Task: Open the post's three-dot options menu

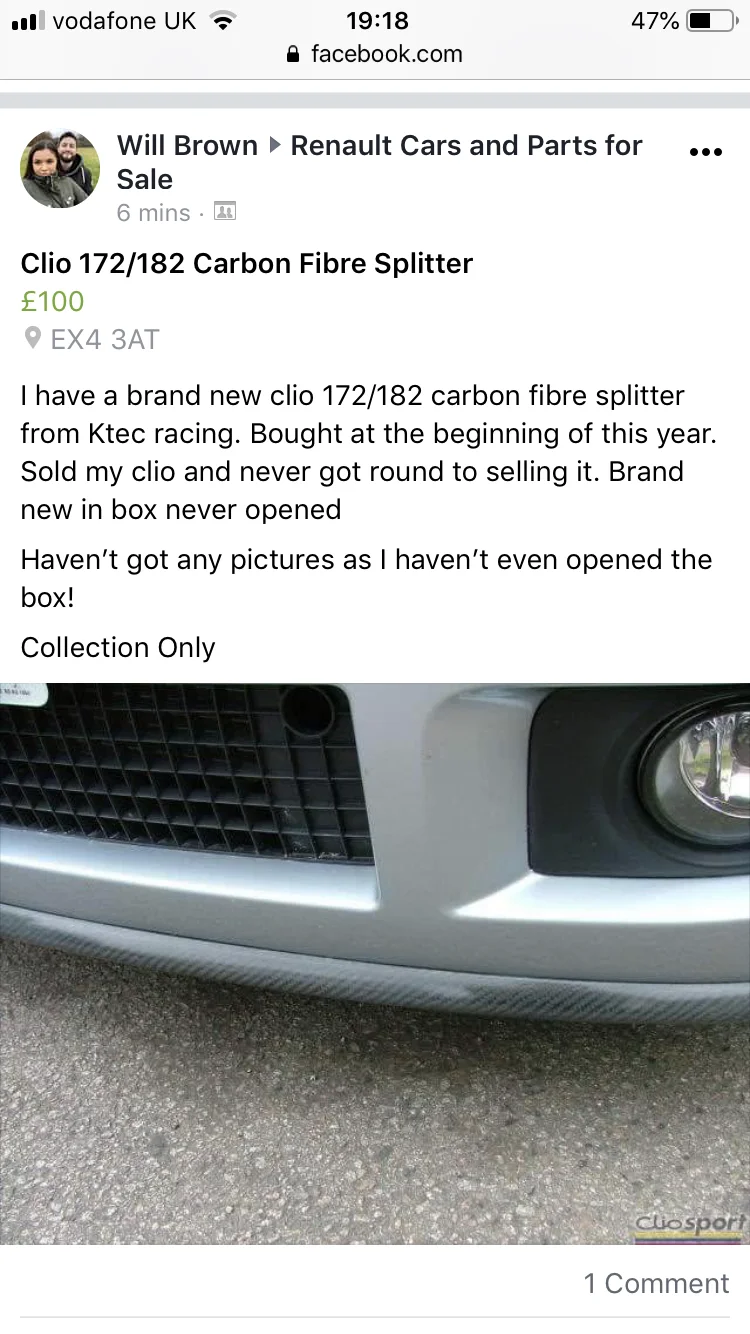Action: click(x=706, y=153)
